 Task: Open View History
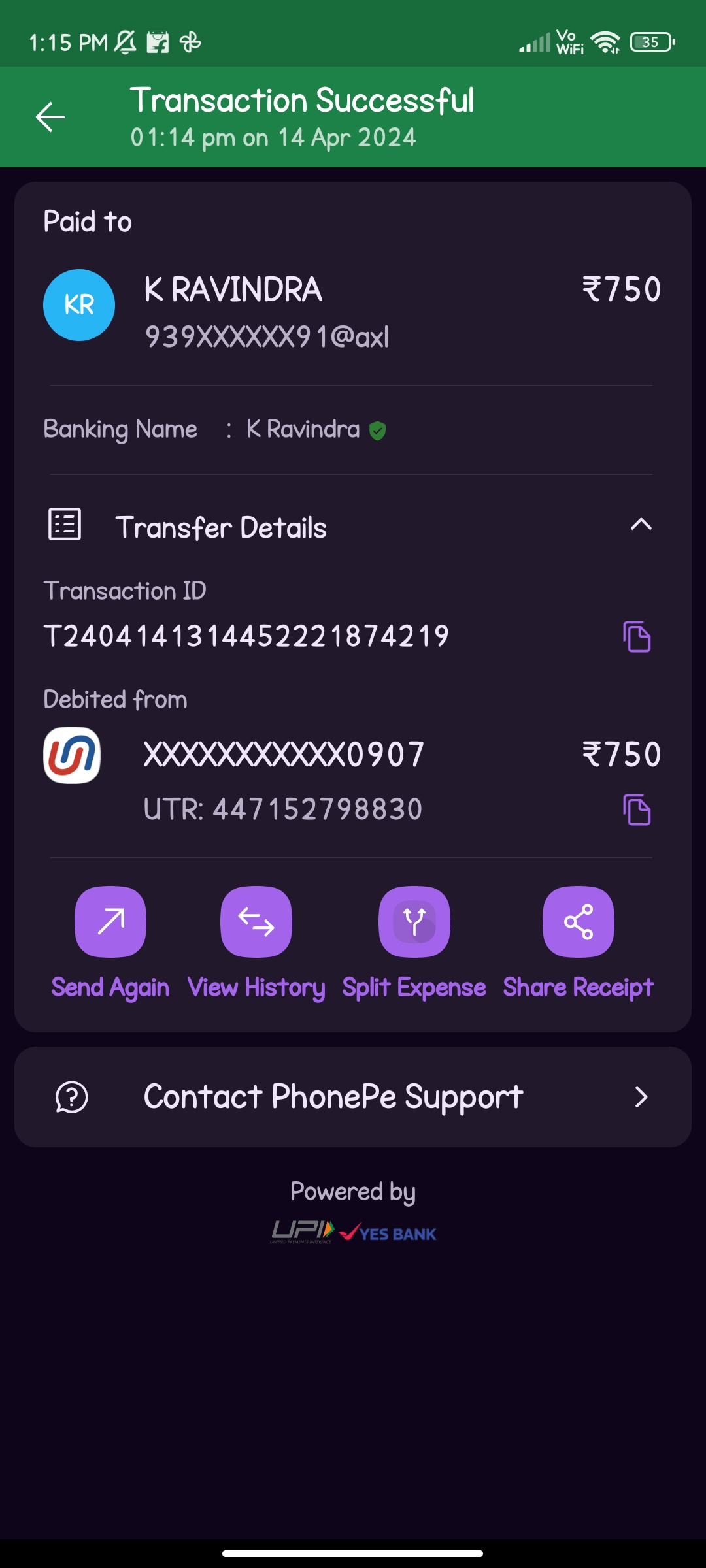click(256, 922)
